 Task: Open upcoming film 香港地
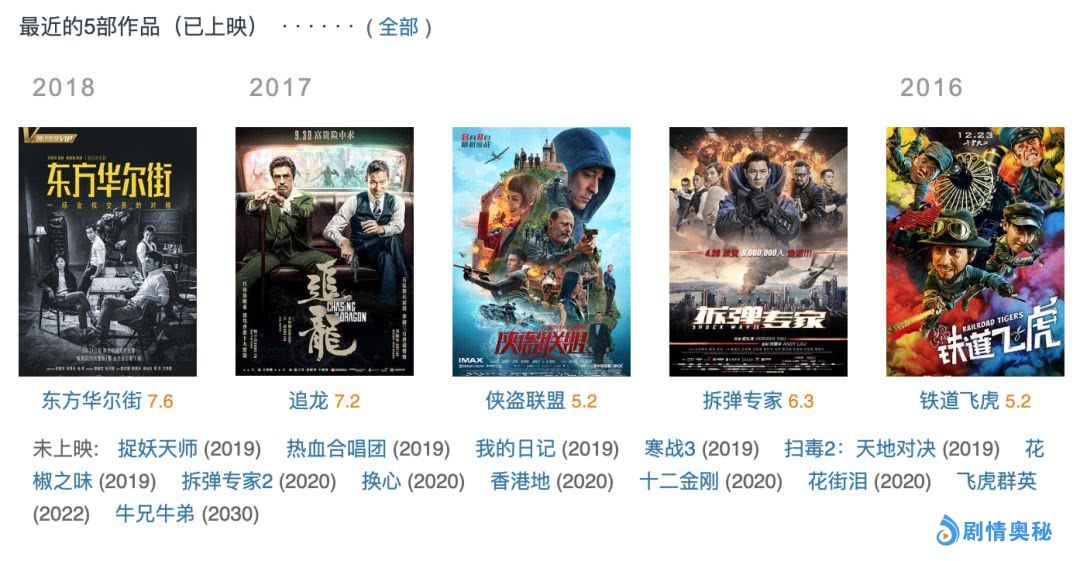coord(520,481)
